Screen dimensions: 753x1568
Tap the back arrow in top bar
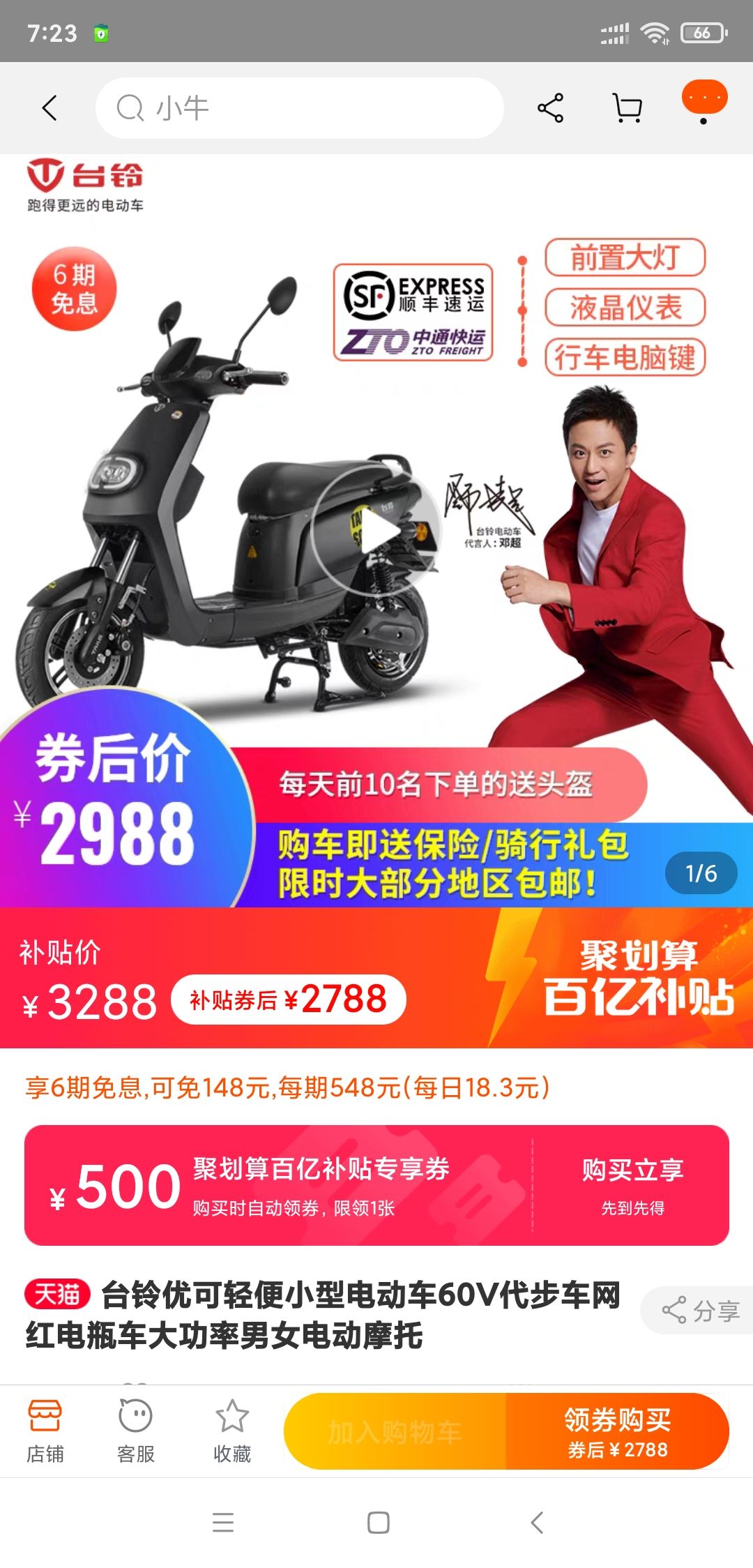coord(49,108)
